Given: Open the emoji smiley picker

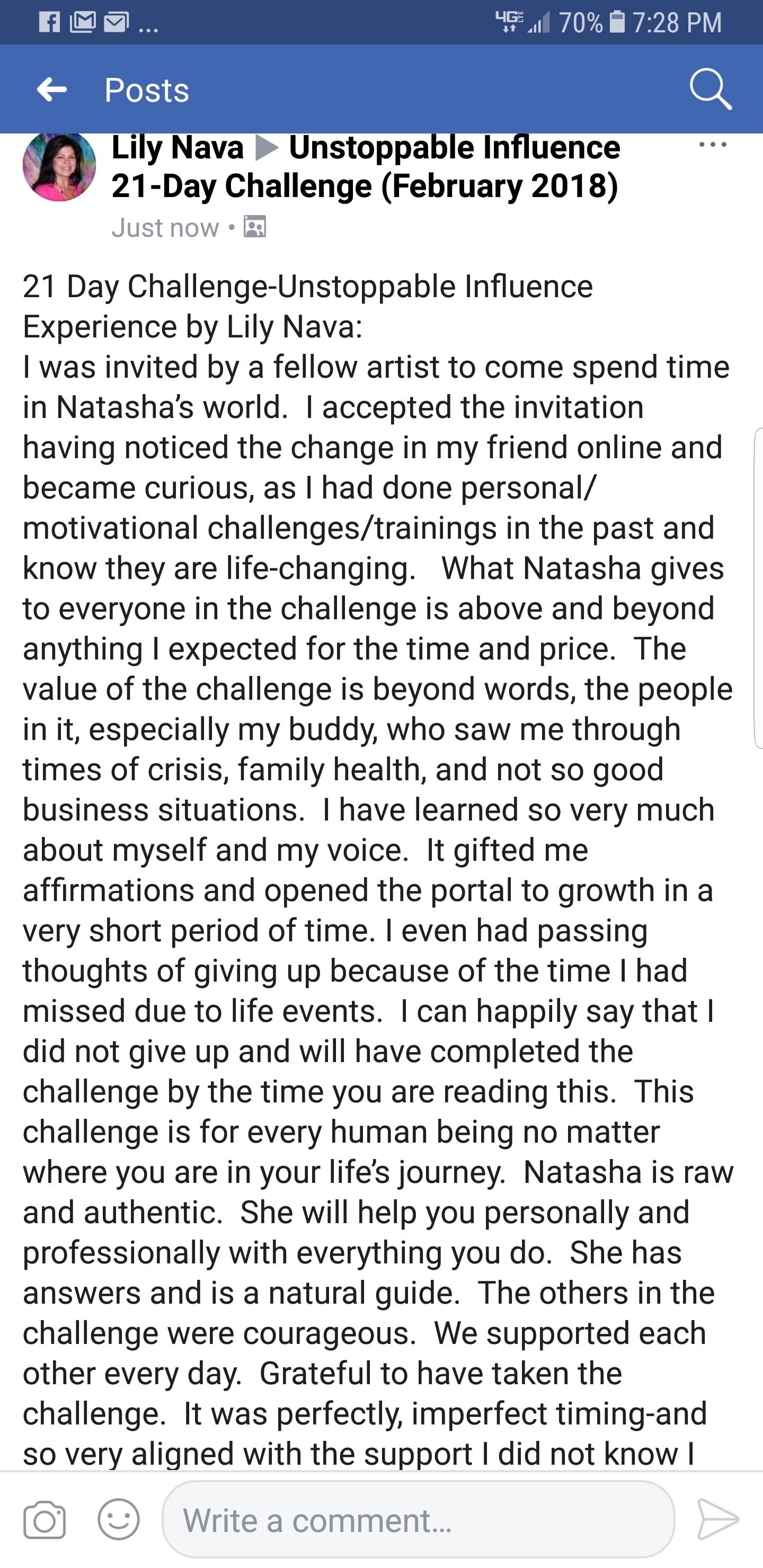Looking at the screenshot, I should pos(118,1520).
